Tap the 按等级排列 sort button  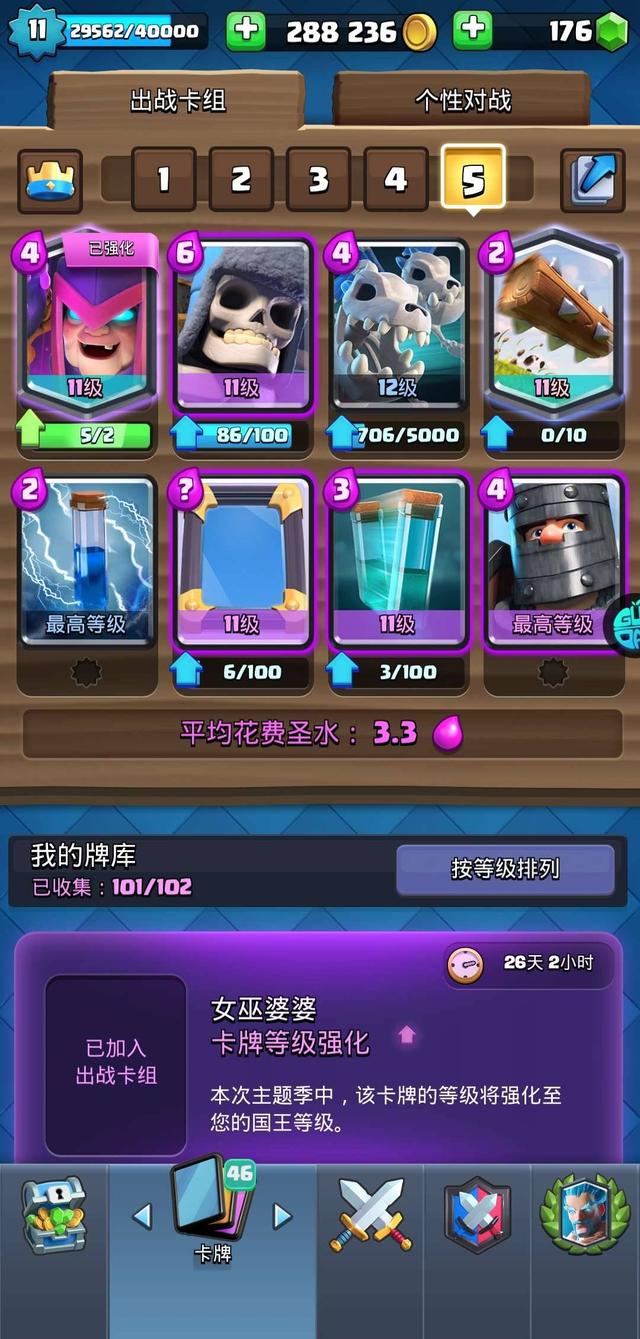[x=505, y=869]
